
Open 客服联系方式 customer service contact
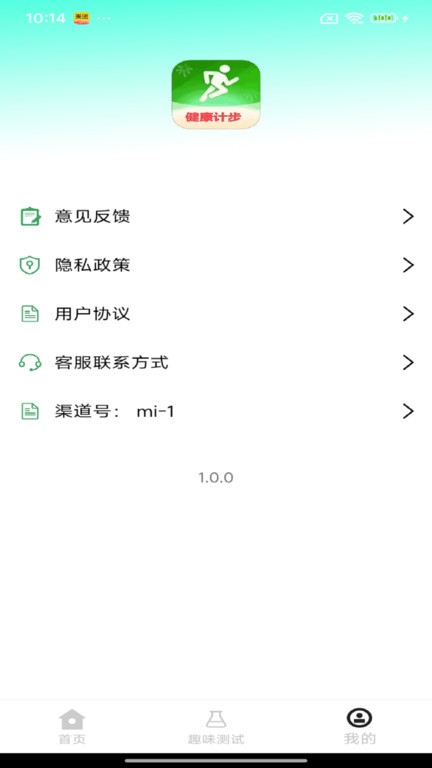[x=216, y=363]
